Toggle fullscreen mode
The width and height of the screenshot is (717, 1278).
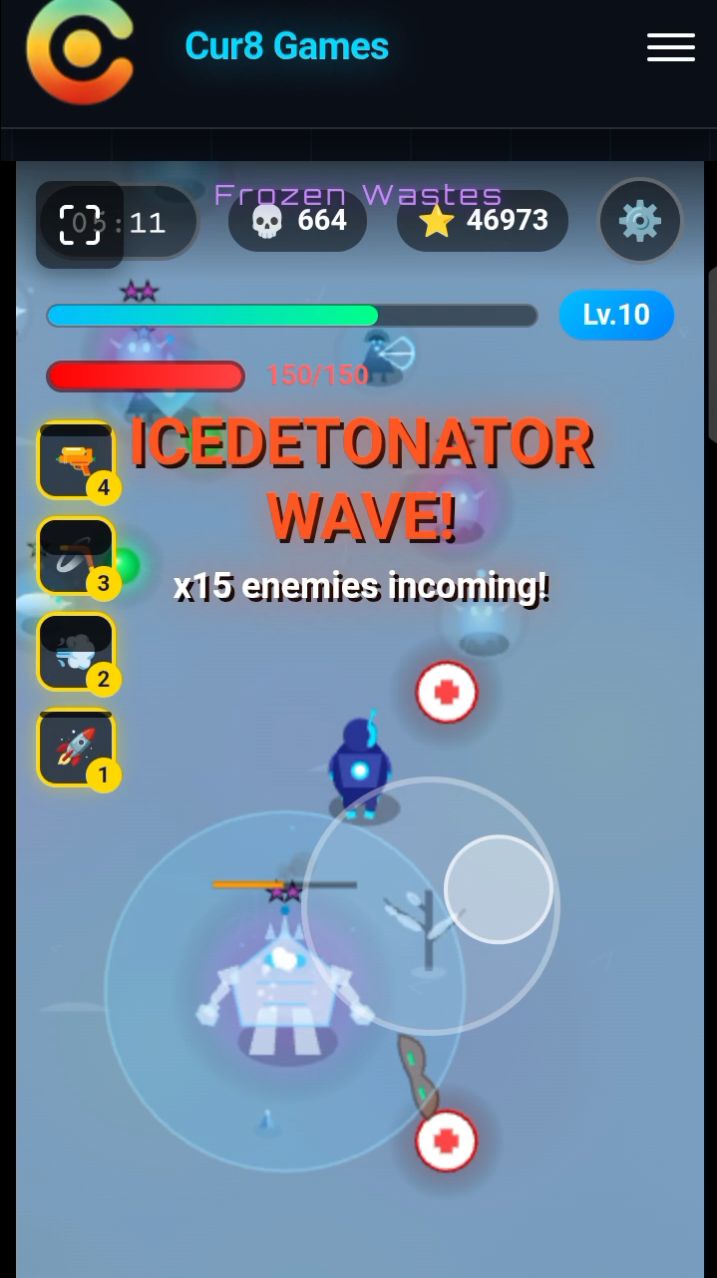[80, 224]
